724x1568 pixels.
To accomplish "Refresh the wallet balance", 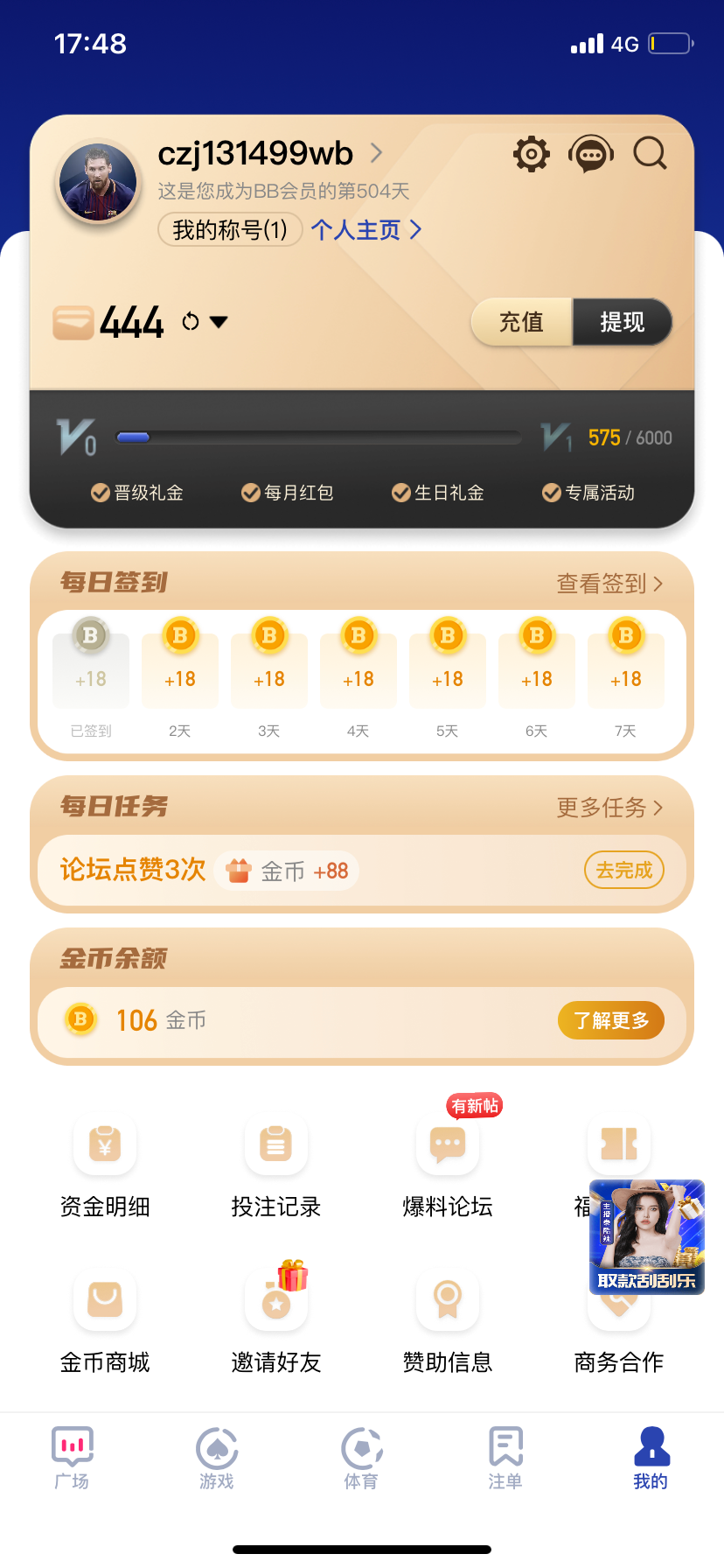I will [x=190, y=322].
